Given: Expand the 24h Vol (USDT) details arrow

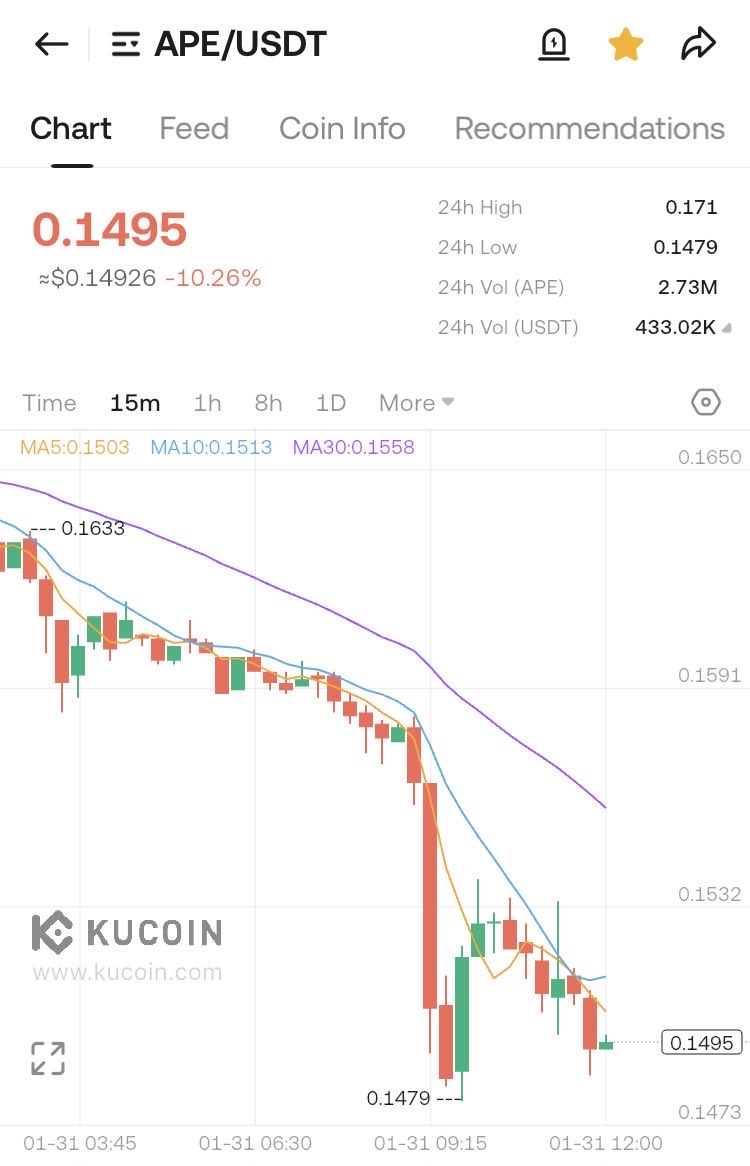Looking at the screenshot, I should click(727, 328).
